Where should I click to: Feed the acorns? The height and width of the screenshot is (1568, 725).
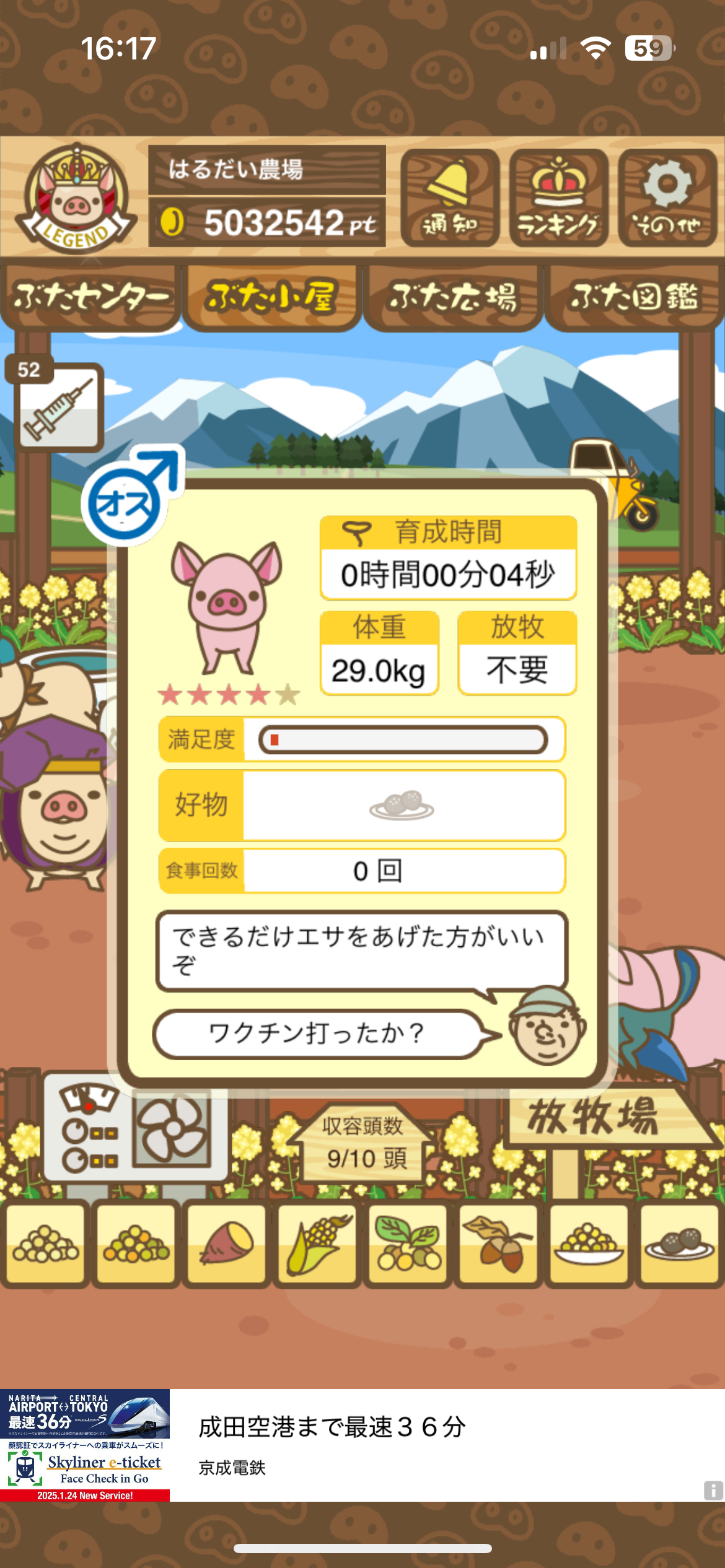(x=498, y=1244)
